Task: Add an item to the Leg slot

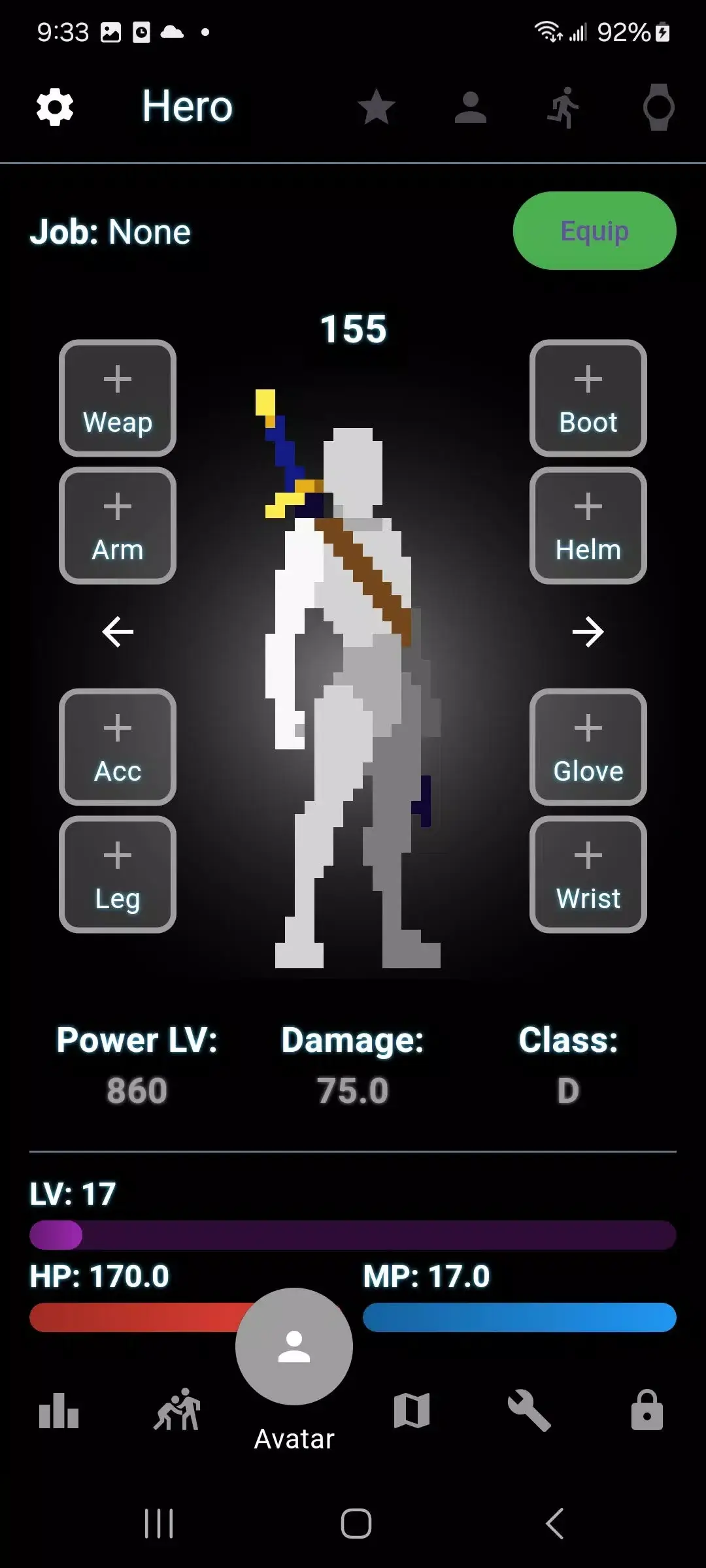Action: [118, 874]
